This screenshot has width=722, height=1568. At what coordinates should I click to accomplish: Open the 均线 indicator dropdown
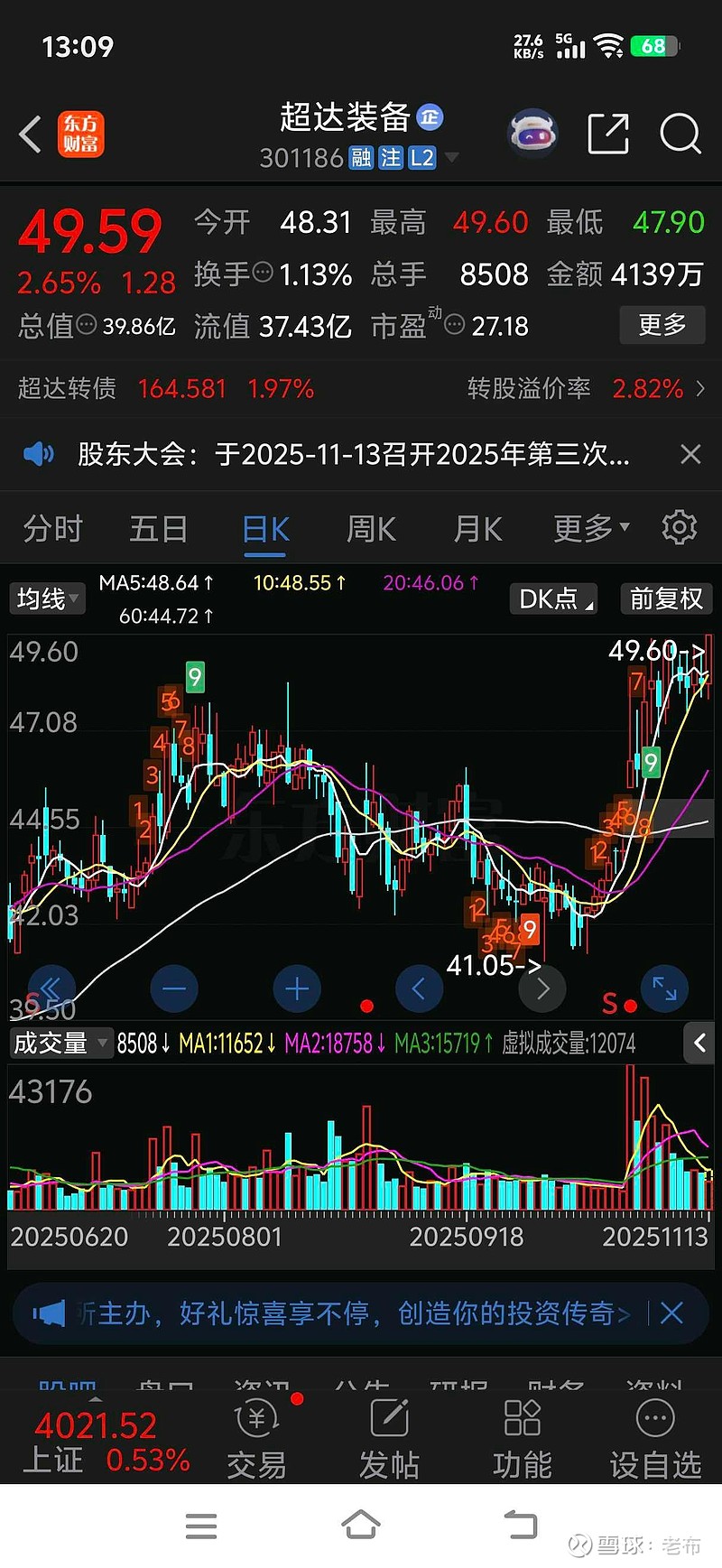tap(47, 598)
